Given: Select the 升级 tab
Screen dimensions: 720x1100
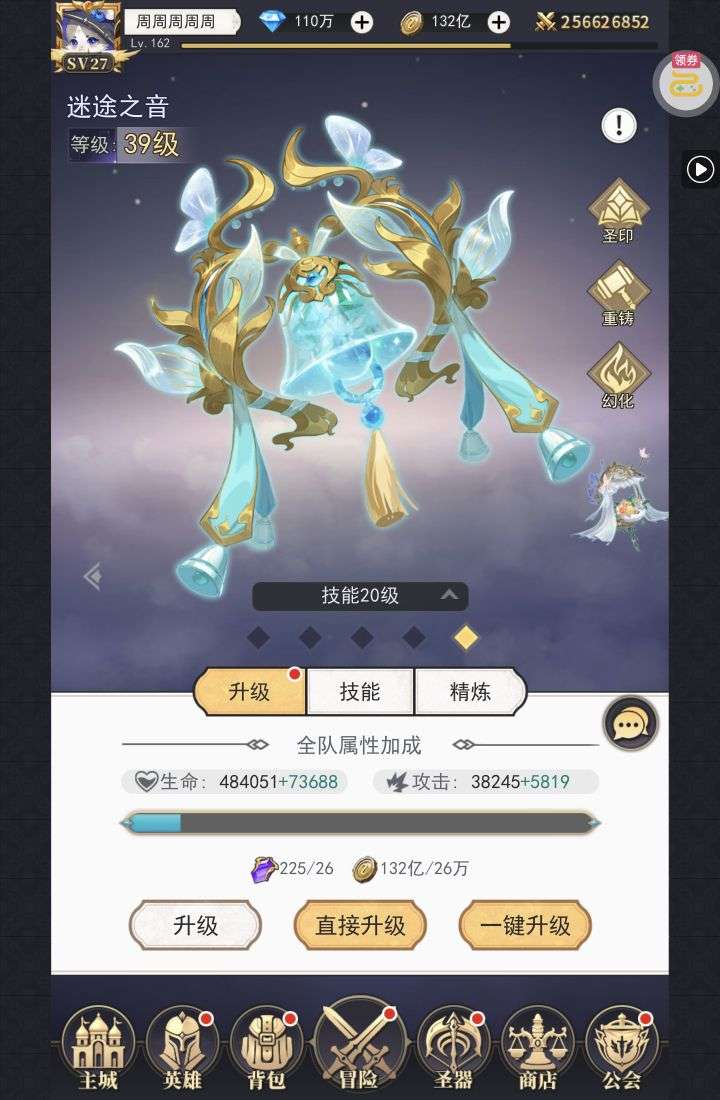Looking at the screenshot, I should (x=249, y=691).
